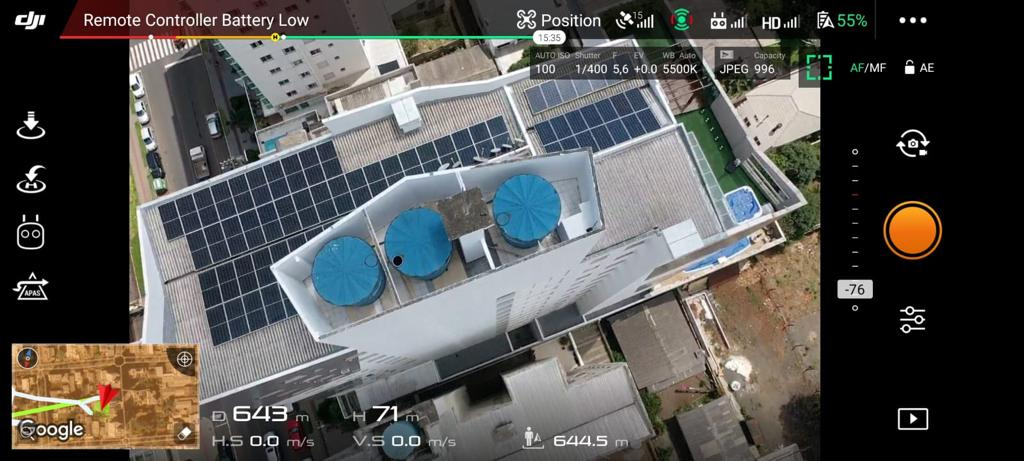Tap the auto takeoff/landing icon

point(32,127)
